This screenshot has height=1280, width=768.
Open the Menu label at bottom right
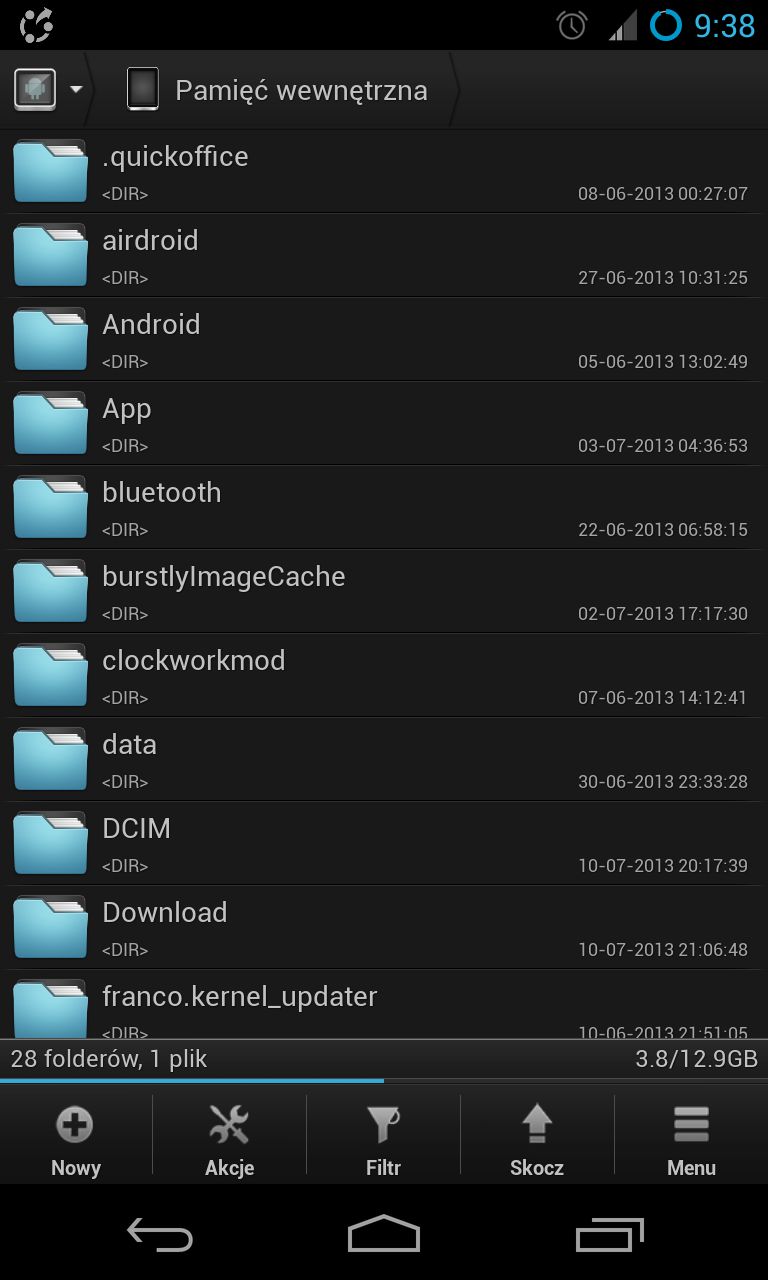[691, 1168]
